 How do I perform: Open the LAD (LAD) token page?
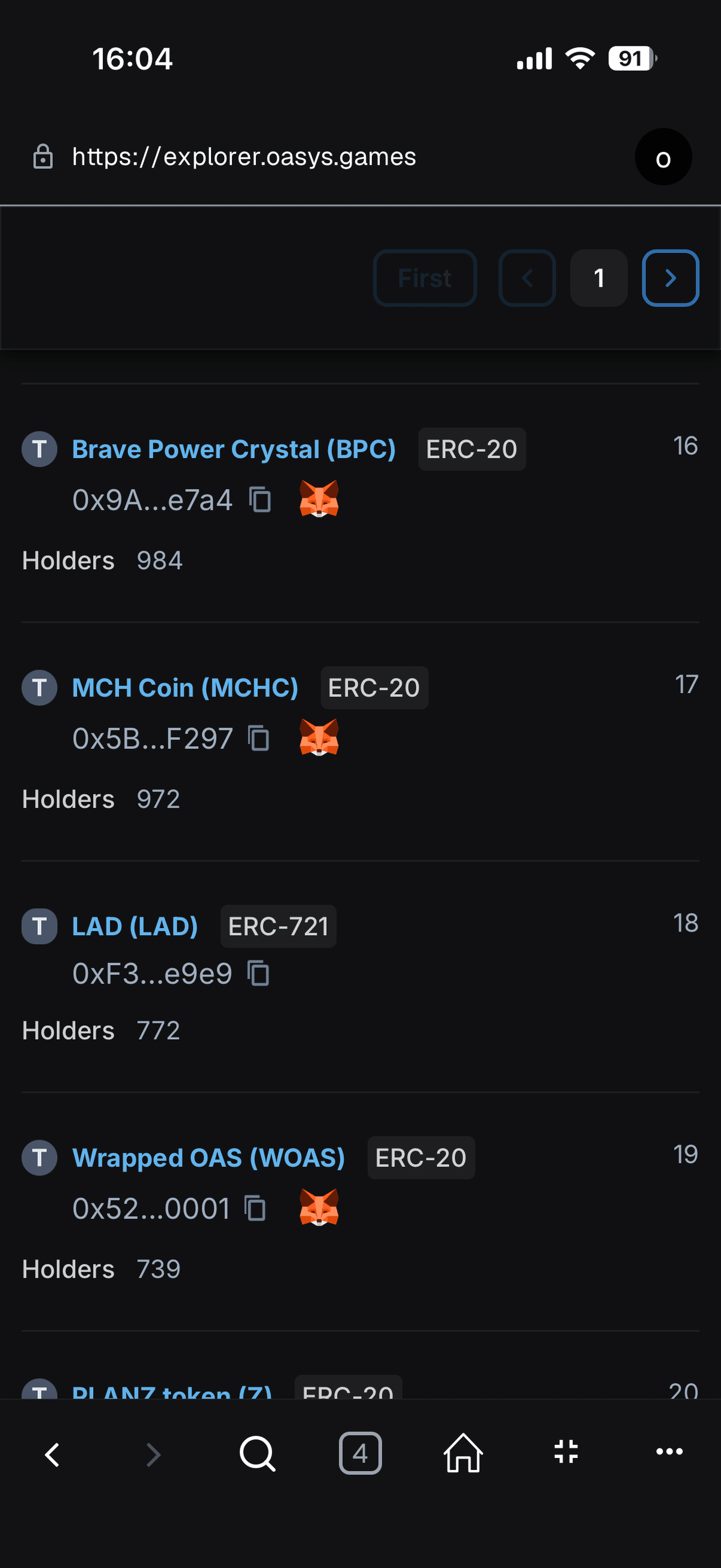[135, 926]
